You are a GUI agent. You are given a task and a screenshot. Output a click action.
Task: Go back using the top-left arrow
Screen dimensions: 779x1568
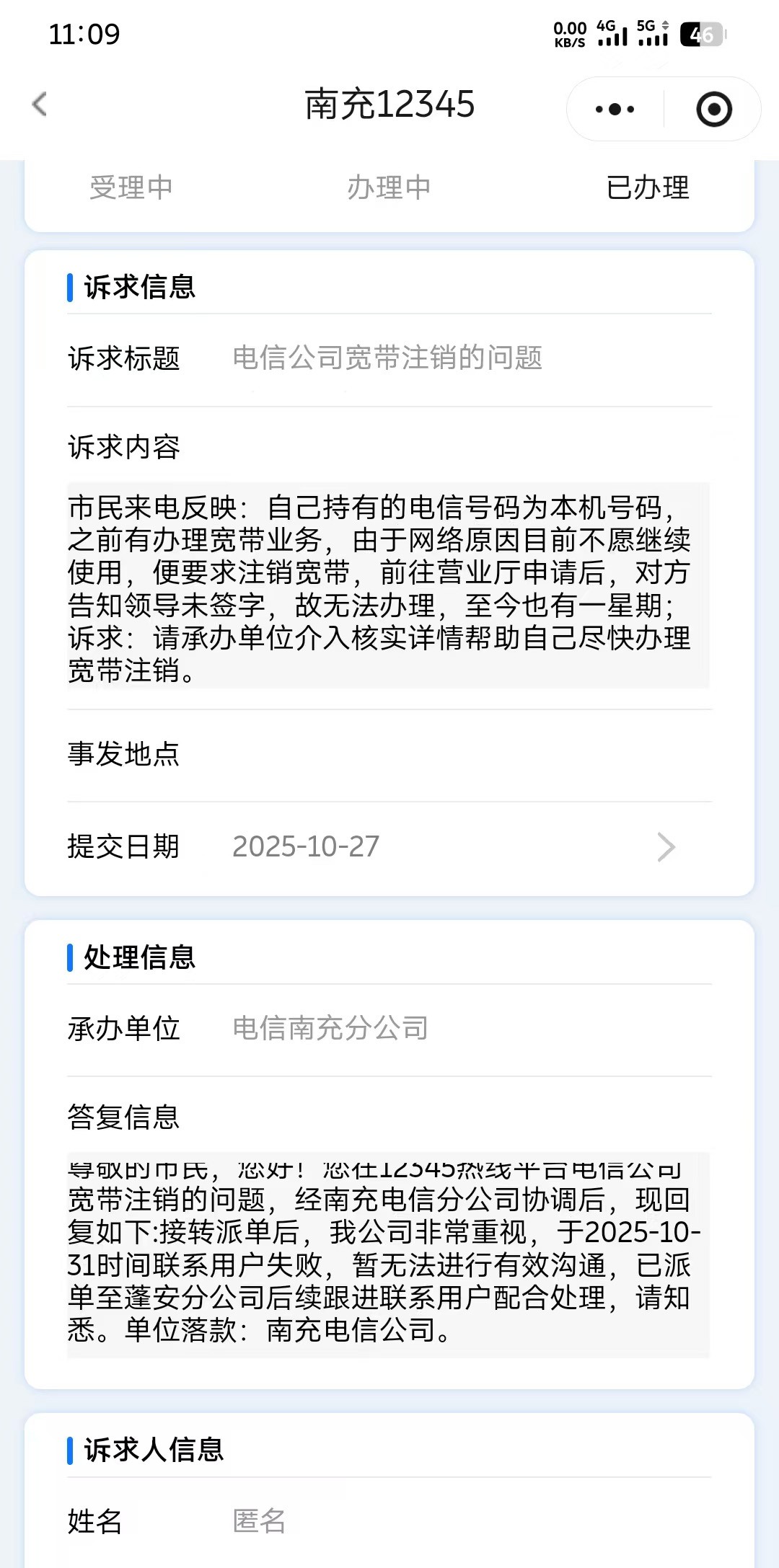point(40,105)
